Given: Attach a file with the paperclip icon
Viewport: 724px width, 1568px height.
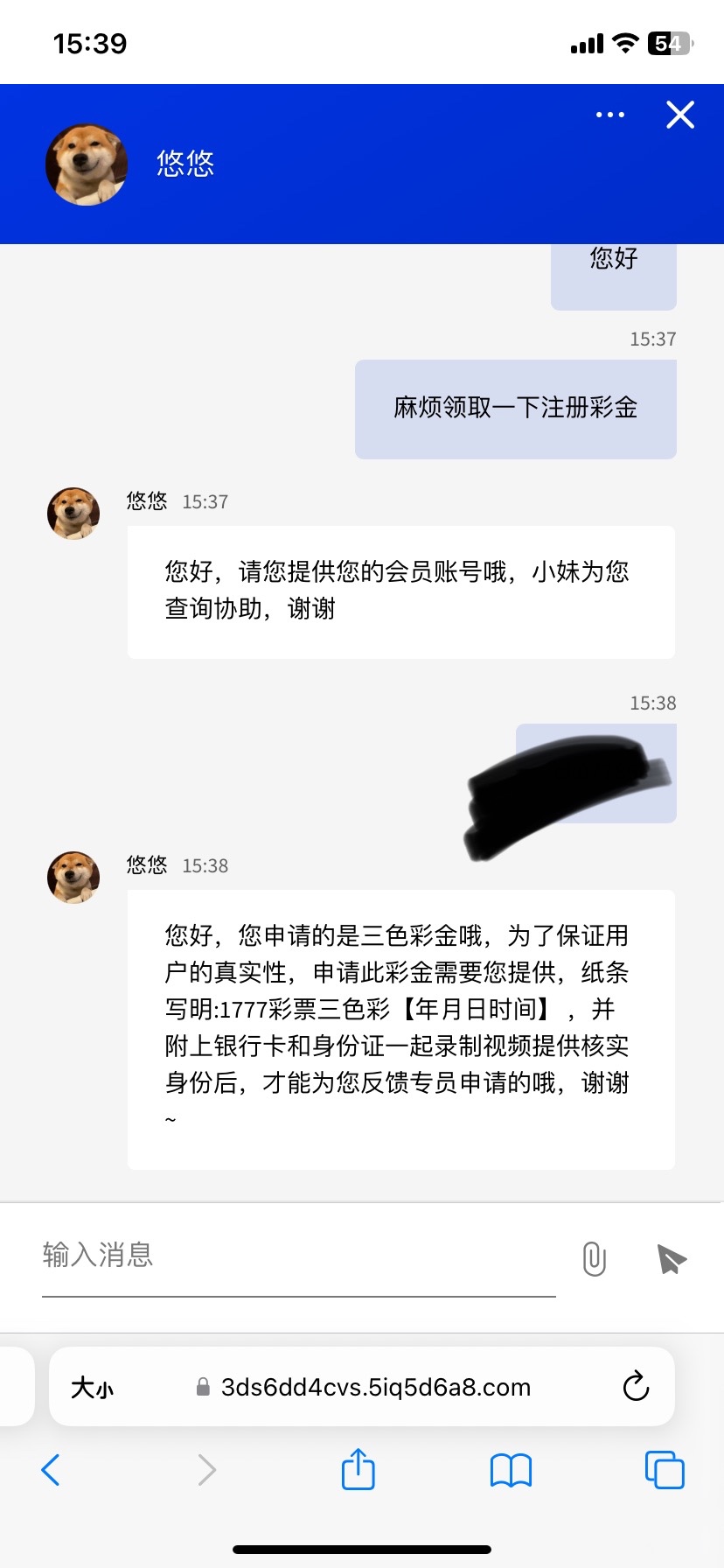Looking at the screenshot, I should (x=595, y=1259).
